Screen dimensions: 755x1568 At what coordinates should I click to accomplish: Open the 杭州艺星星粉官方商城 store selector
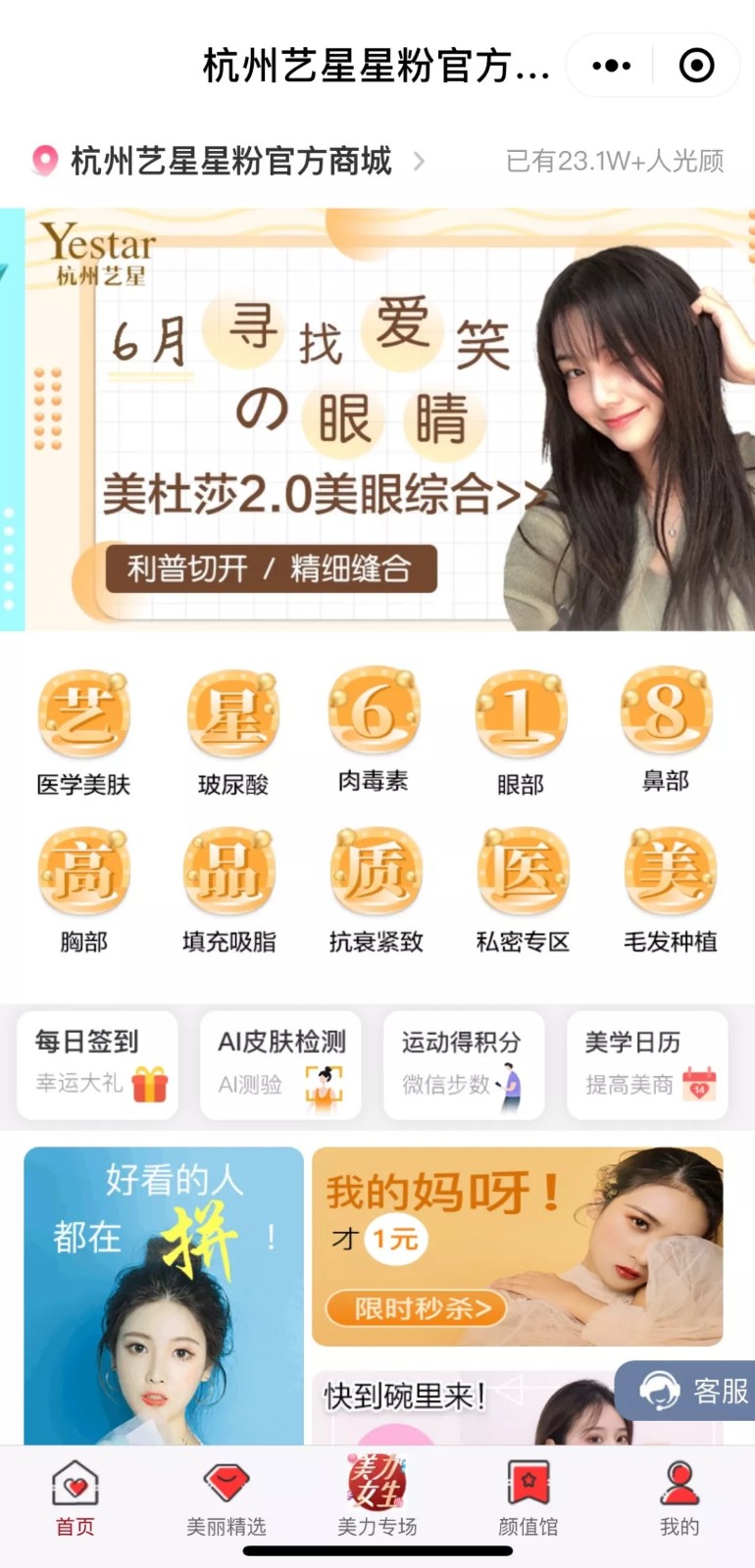click(231, 161)
